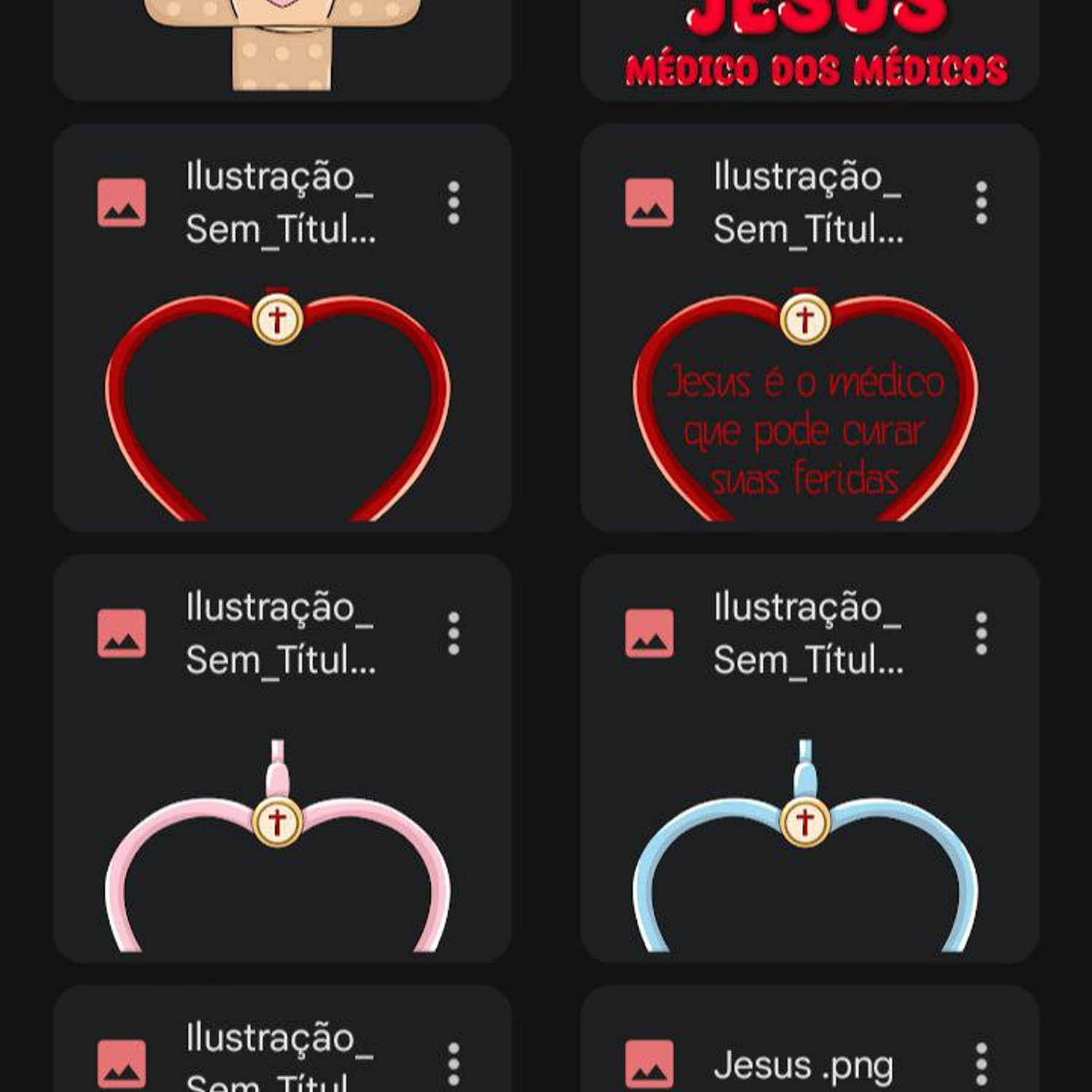The width and height of the screenshot is (1092, 1092).
Task: Open the bandage illustration tile
Action: coord(282,44)
